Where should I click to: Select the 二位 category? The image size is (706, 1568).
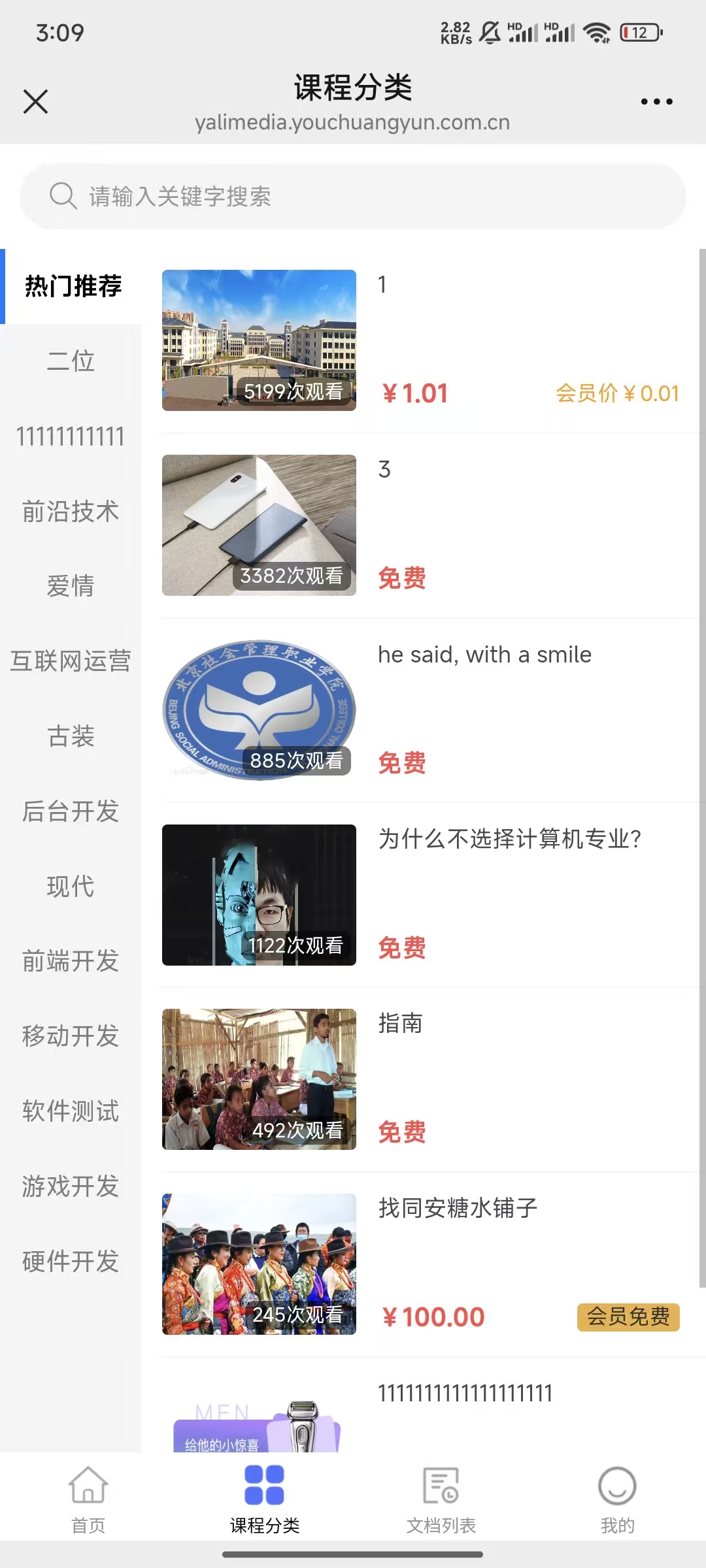click(71, 361)
